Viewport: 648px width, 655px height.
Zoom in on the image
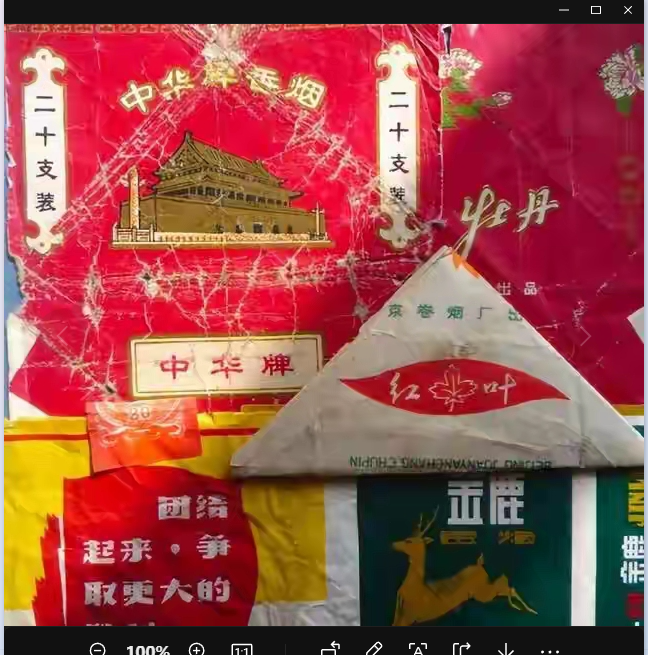[x=197, y=650]
